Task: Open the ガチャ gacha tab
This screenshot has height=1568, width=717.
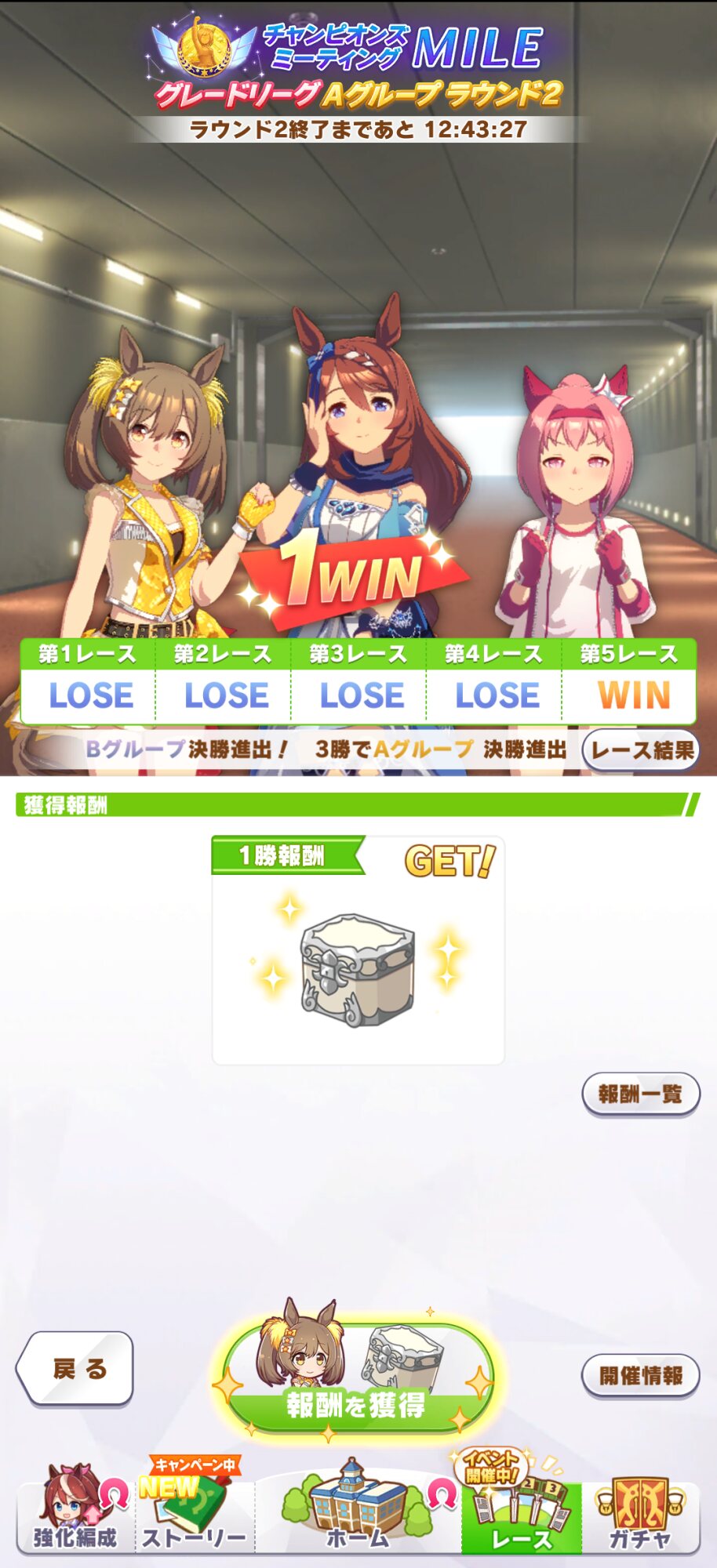Action: pos(640,1508)
